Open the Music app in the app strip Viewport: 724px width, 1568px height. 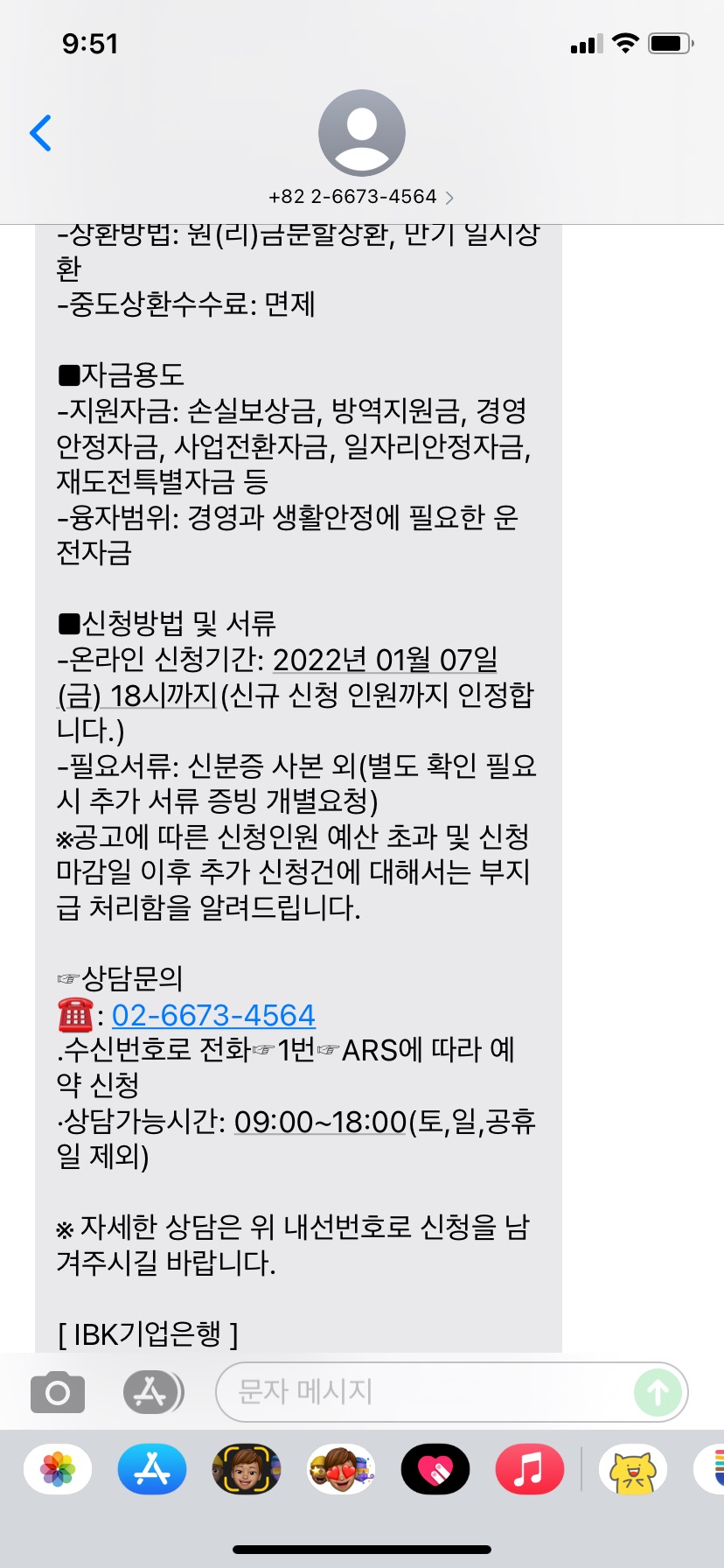(x=530, y=1469)
